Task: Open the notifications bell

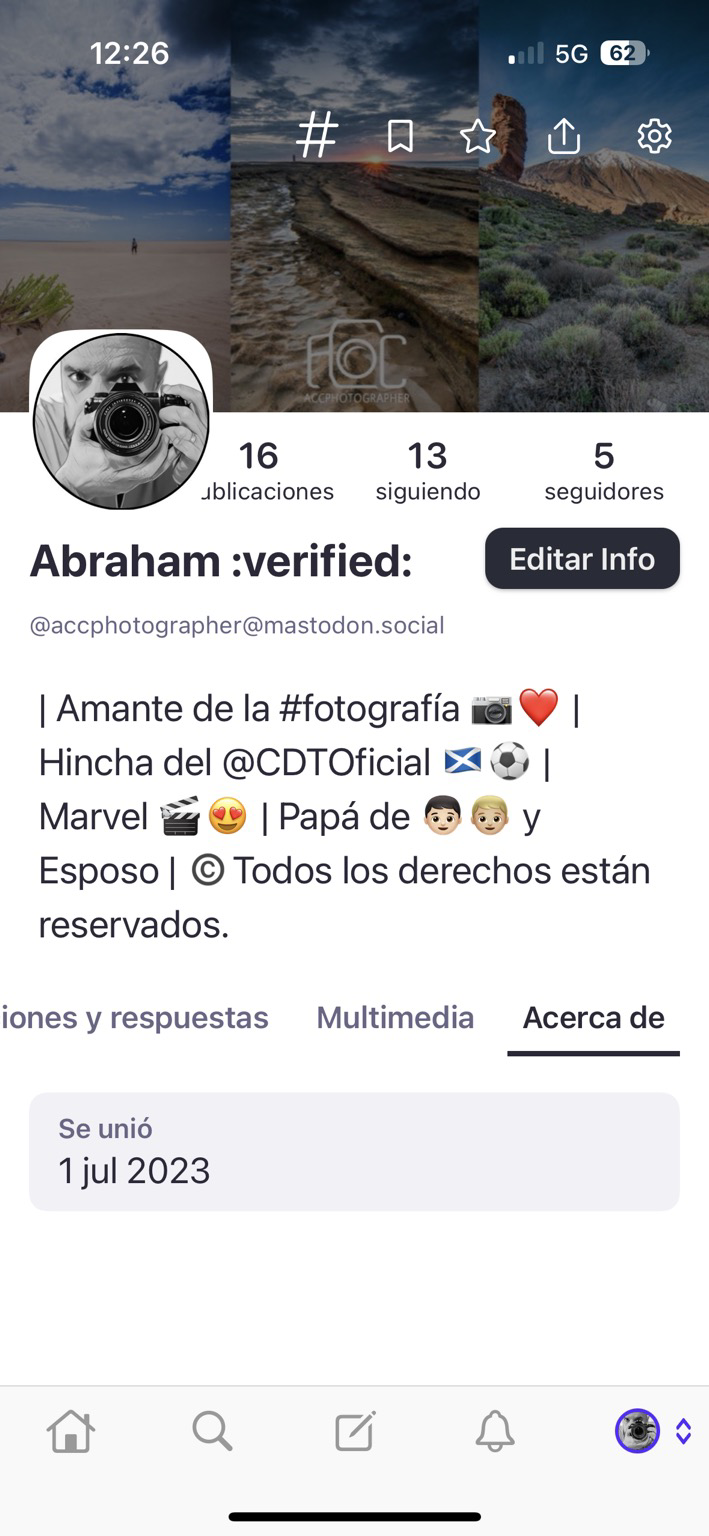Action: pos(495,1432)
